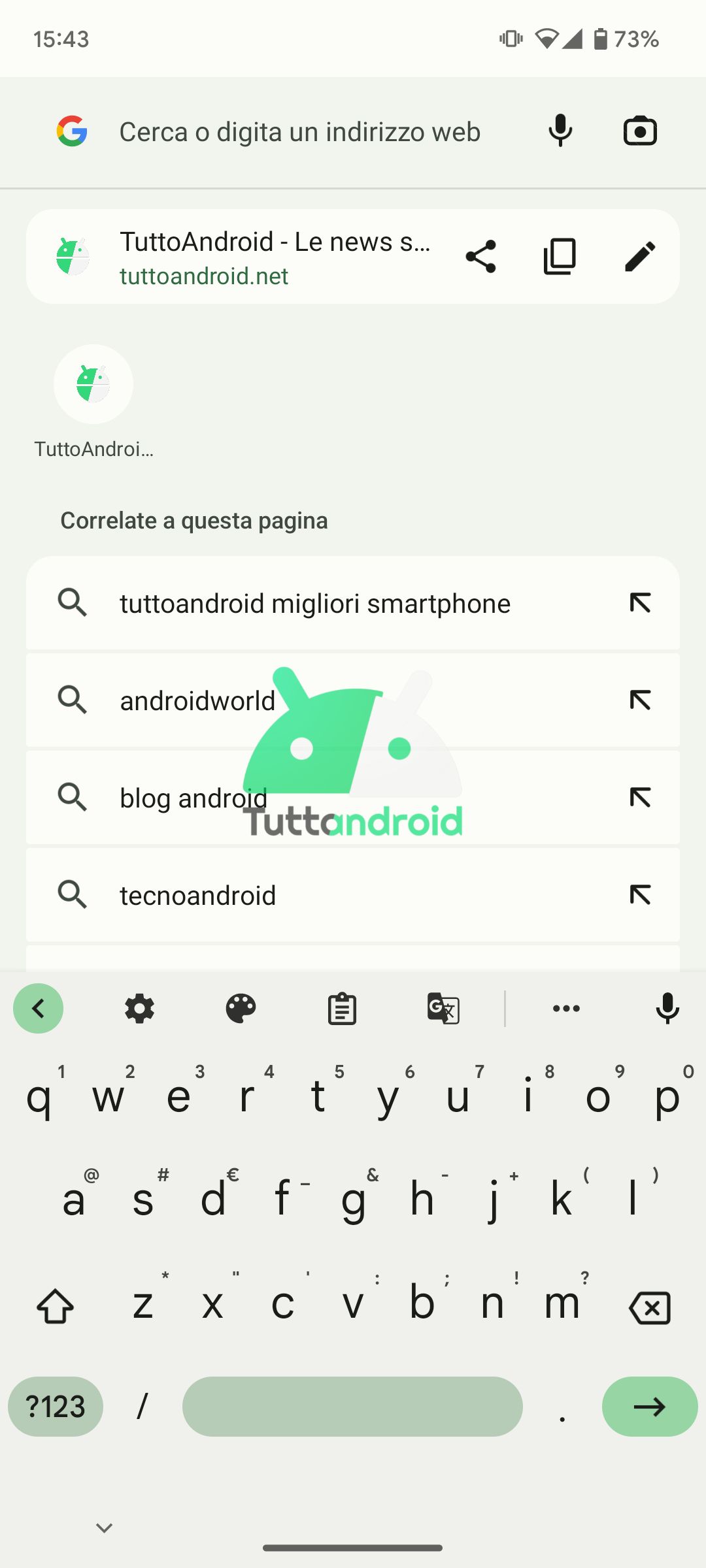Screen dimensions: 706x1568
Task: Search for tecnoandroid
Action: [197, 895]
